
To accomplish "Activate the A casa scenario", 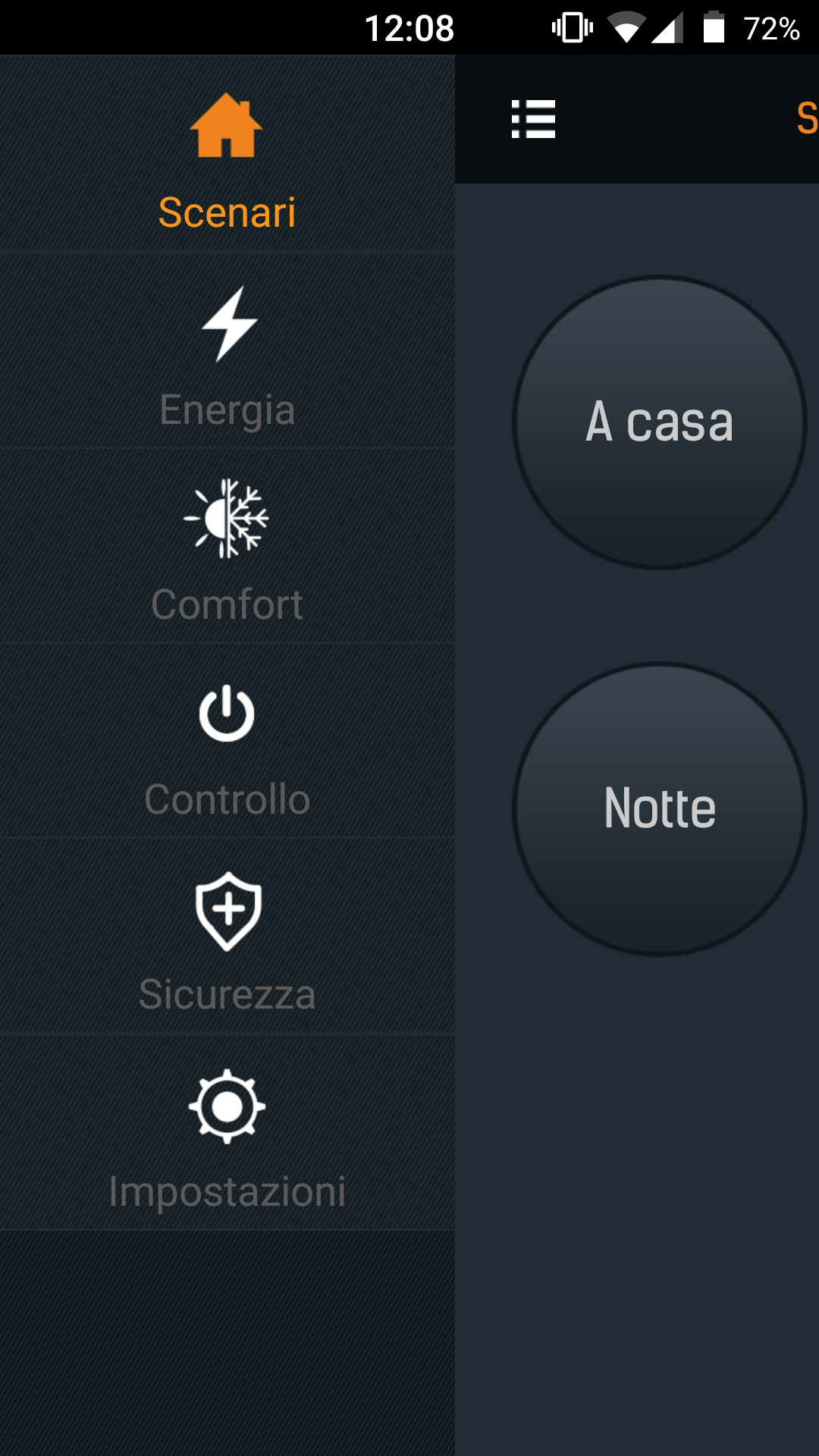I will pyautogui.click(x=660, y=422).
